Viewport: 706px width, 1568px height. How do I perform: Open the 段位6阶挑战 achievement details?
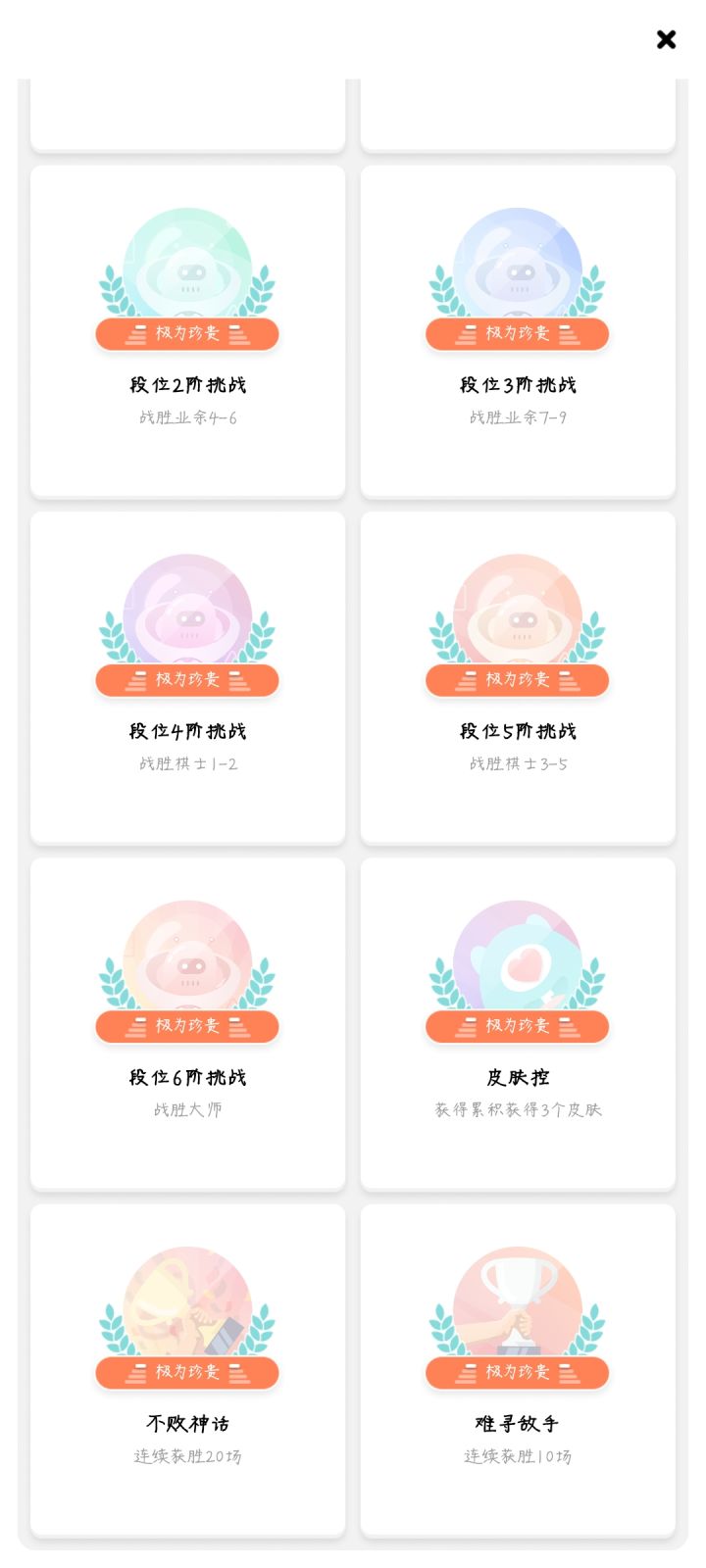187,1023
